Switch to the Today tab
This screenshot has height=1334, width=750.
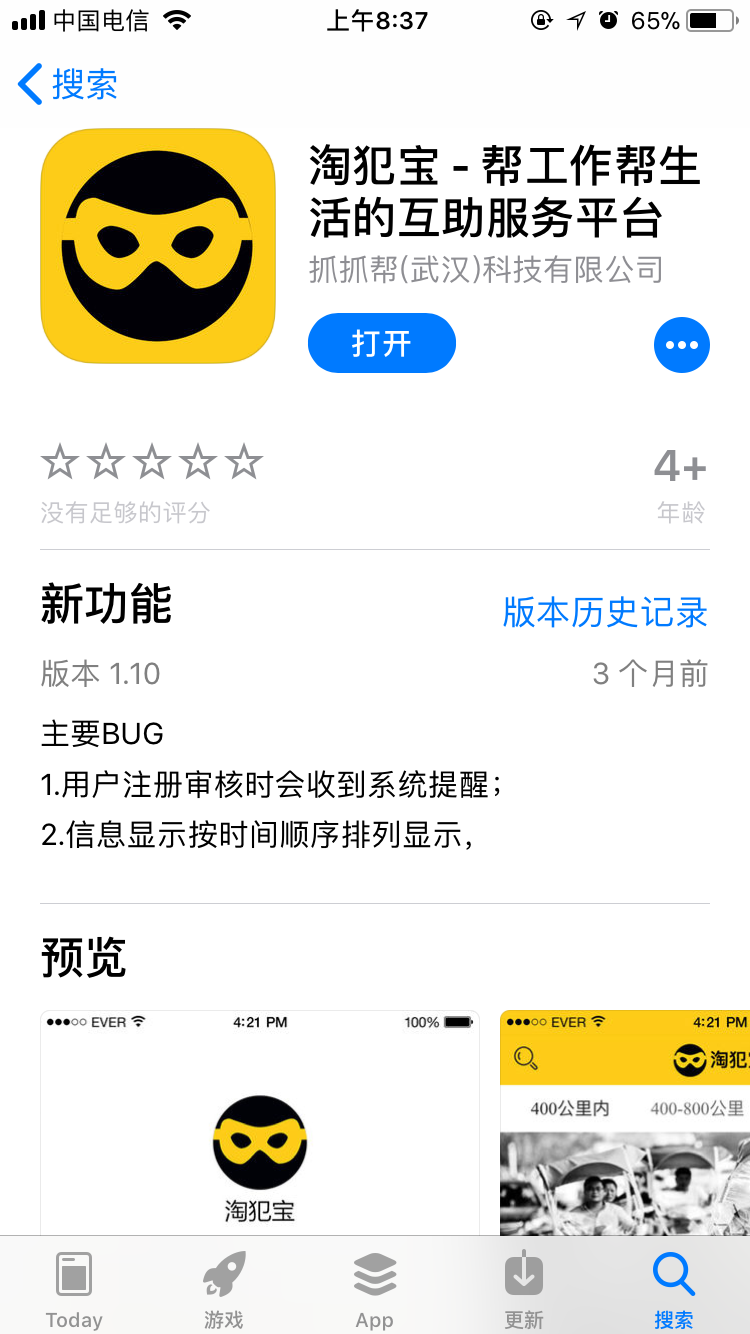click(x=74, y=1290)
